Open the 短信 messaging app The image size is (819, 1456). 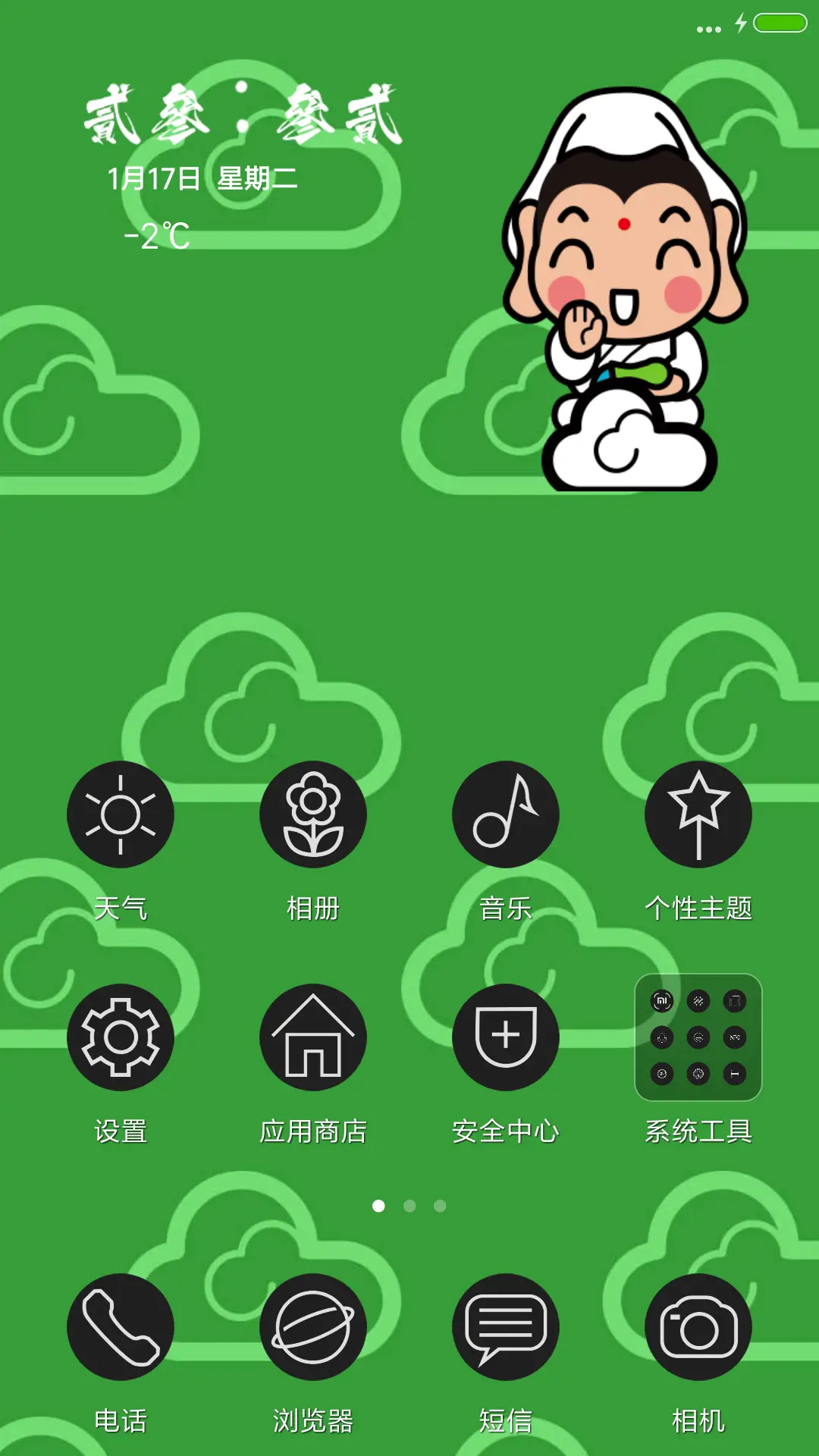[507, 1326]
